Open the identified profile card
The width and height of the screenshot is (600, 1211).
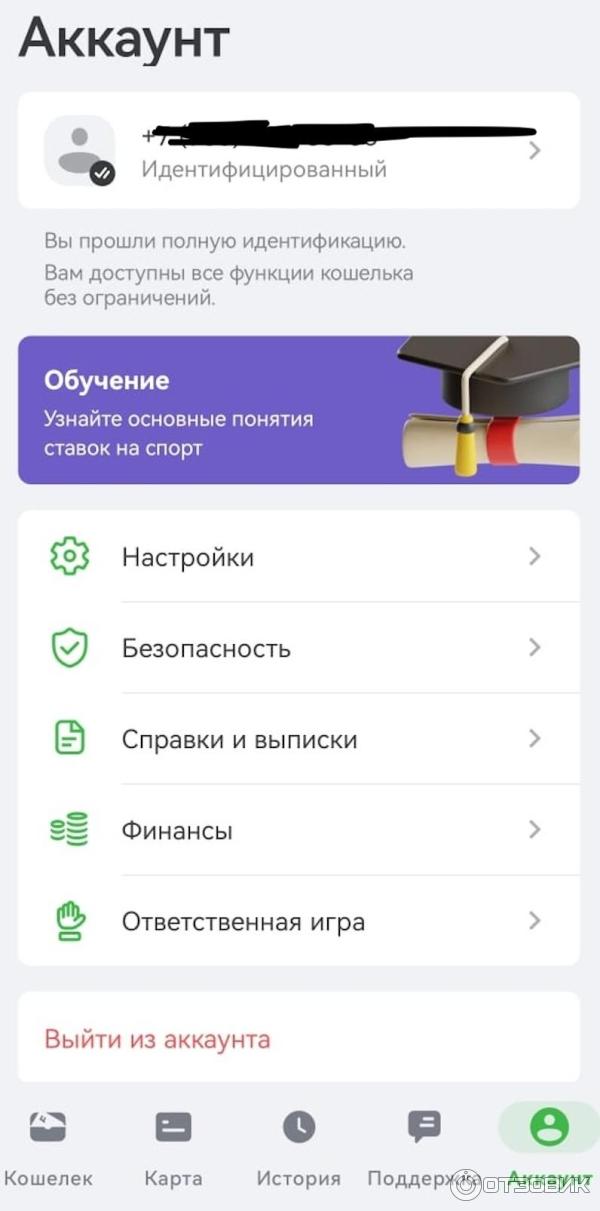[x=298, y=151]
